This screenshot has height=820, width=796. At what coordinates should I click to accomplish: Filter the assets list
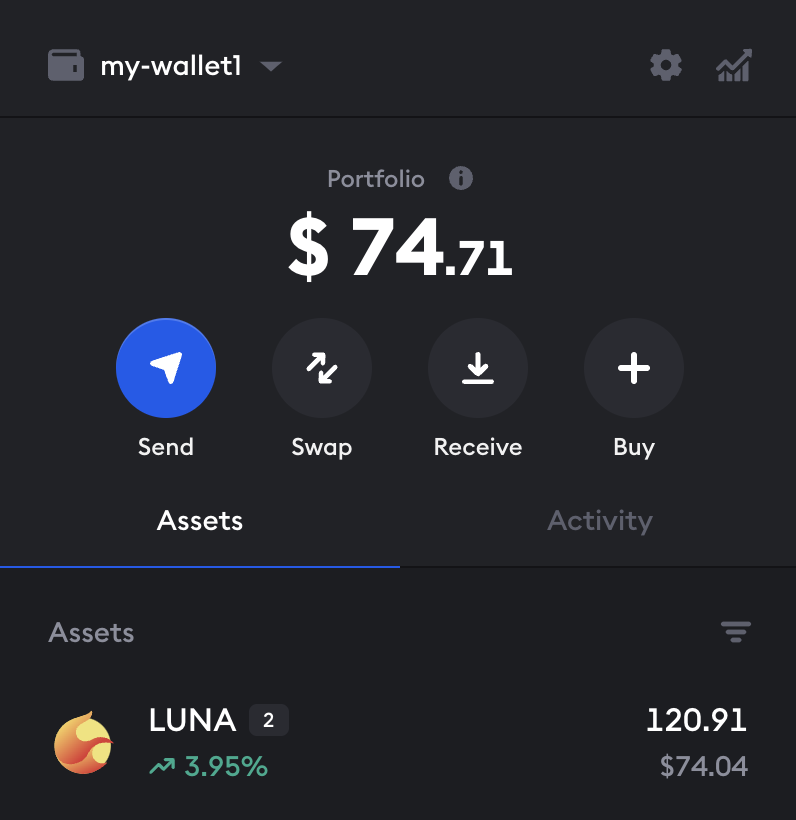[x=736, y=632]
